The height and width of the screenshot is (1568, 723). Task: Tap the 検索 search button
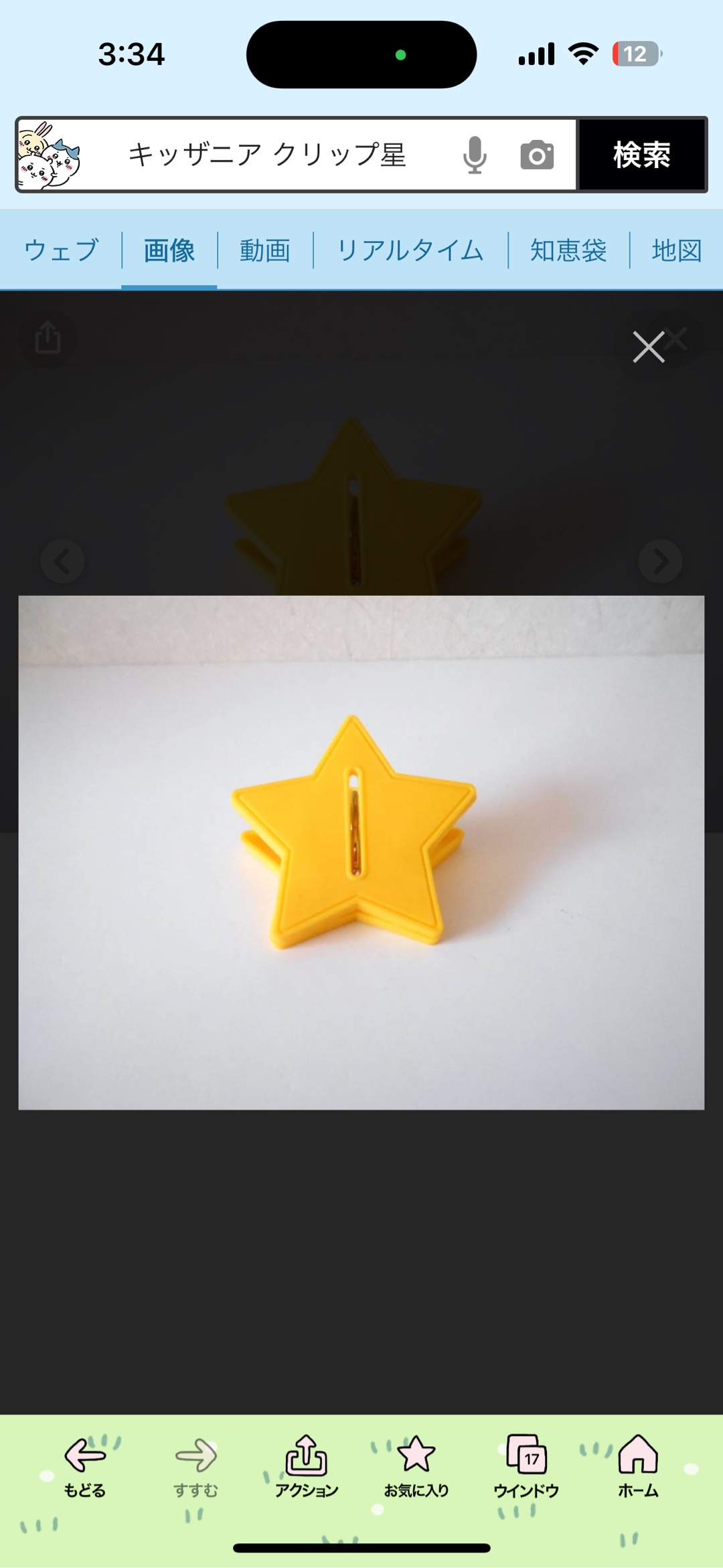pyautogui.click(x=641, y=155)
